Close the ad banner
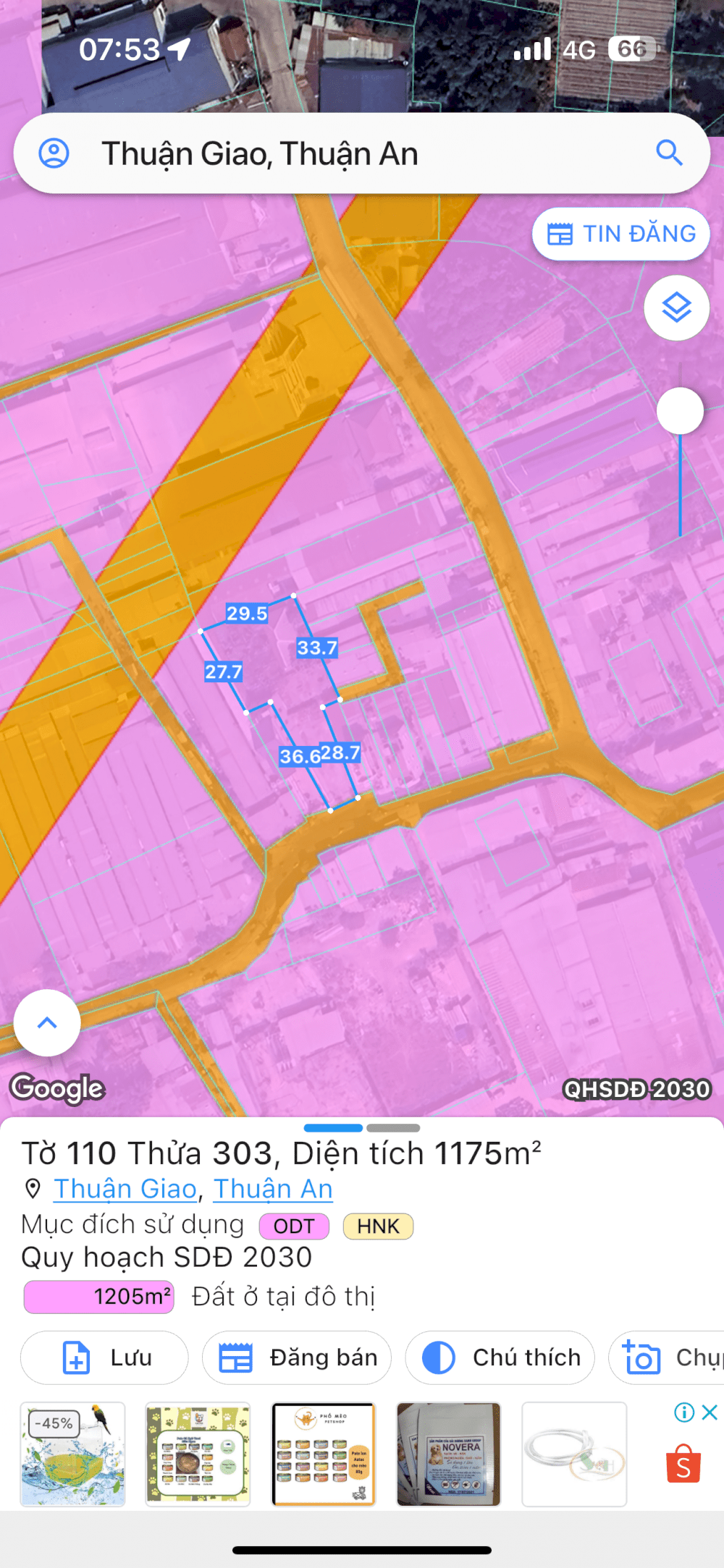The image size is (724, 1568). [x=710, y=1412]
